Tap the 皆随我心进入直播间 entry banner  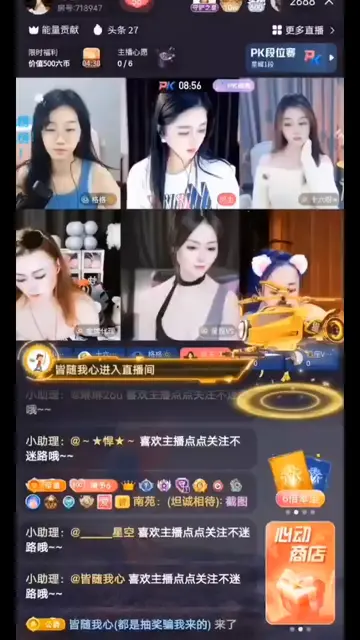coord(136,367)
